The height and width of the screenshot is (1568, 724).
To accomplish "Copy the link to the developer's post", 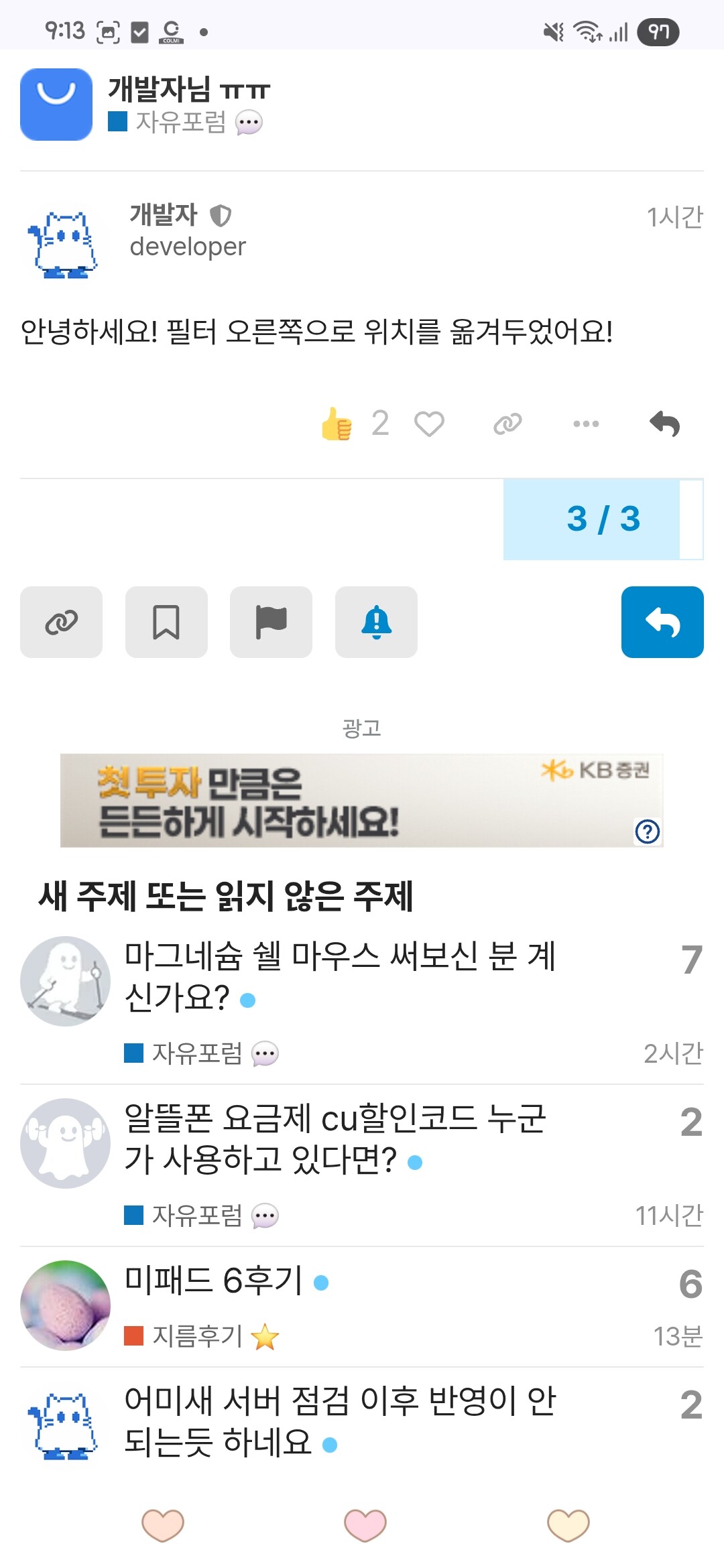I will 507,424.
